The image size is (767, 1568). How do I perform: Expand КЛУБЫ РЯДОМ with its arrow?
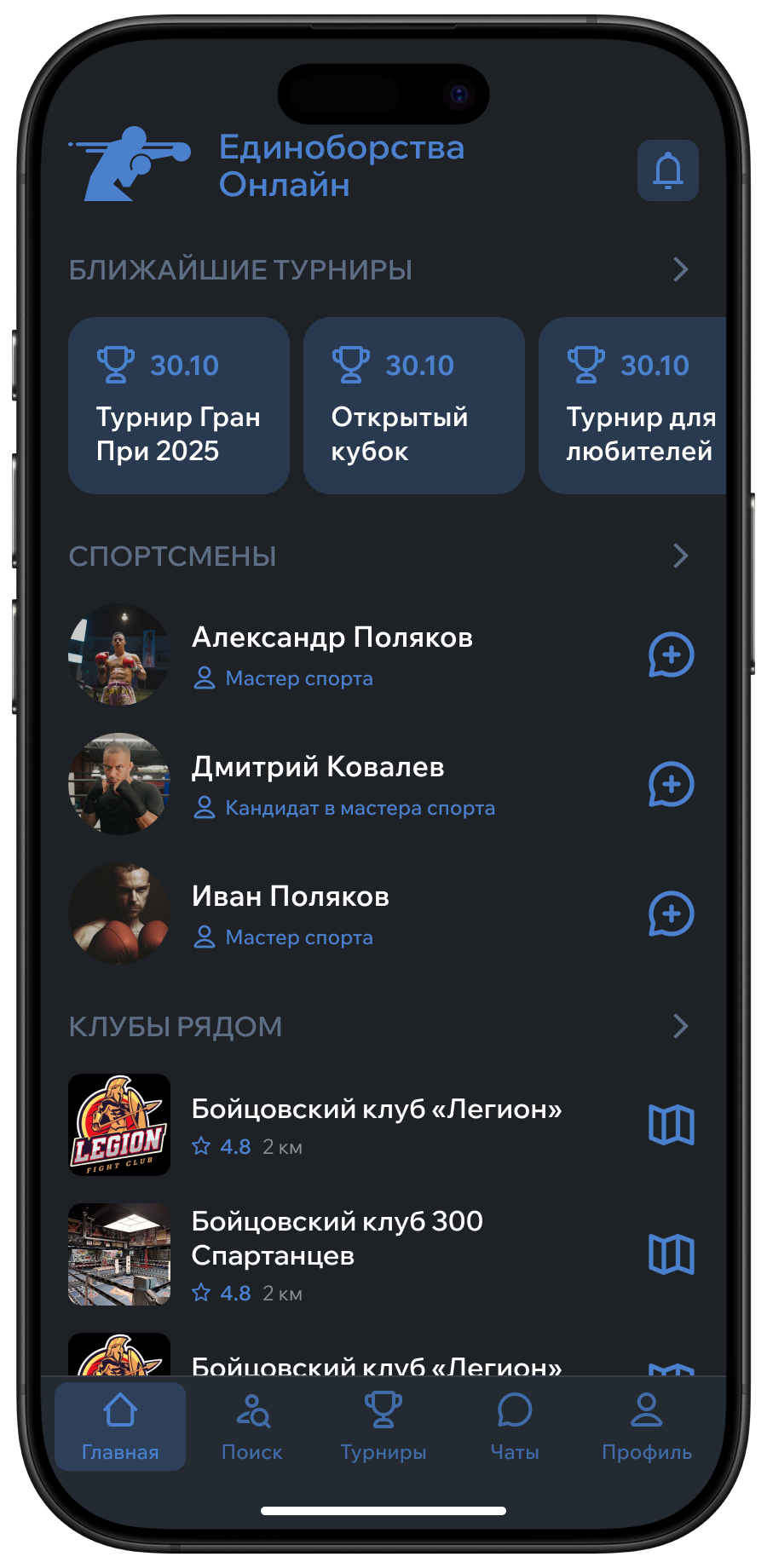point(680,1026)
